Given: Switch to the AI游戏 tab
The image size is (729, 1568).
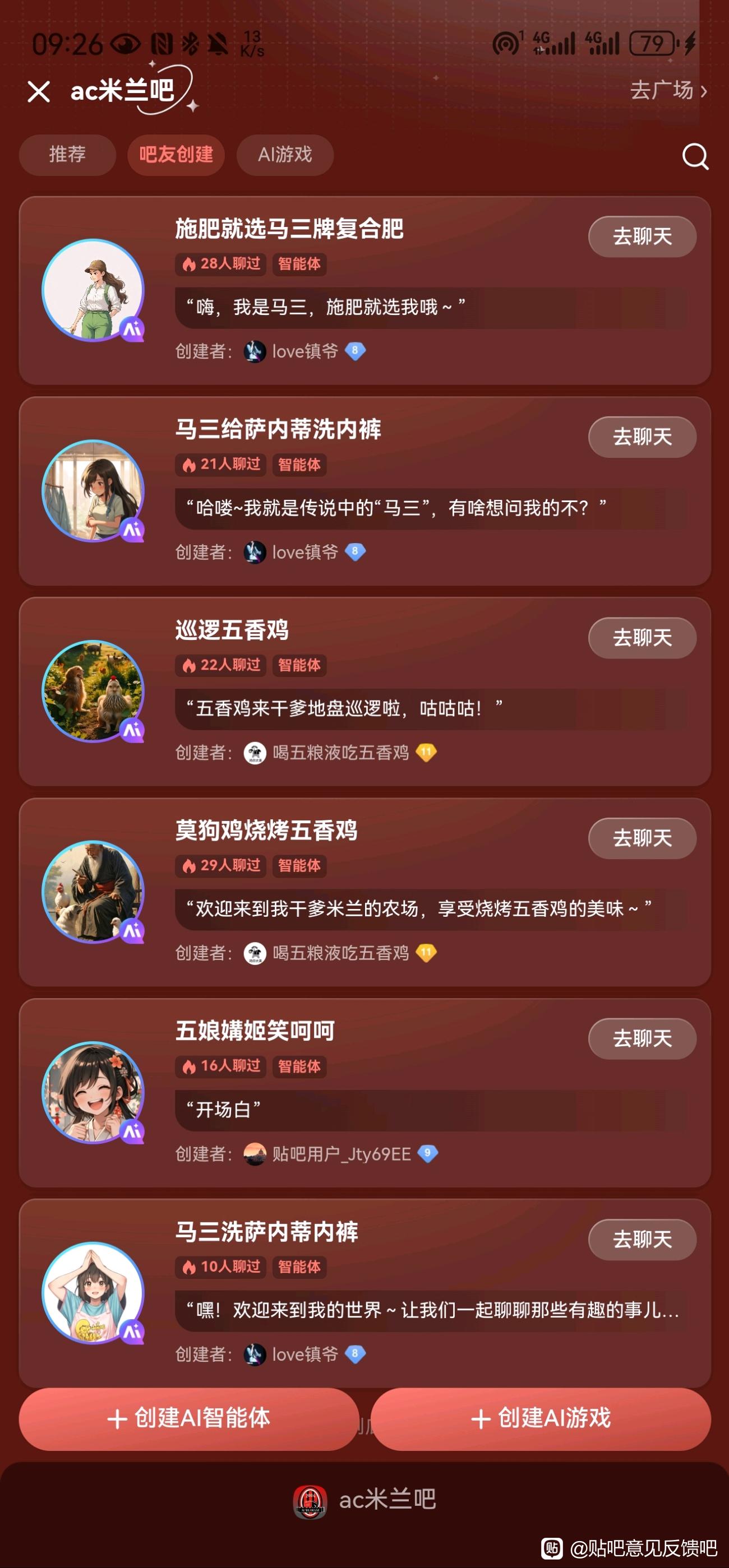Looking at the screenshot, I should (x=285, y=155).
